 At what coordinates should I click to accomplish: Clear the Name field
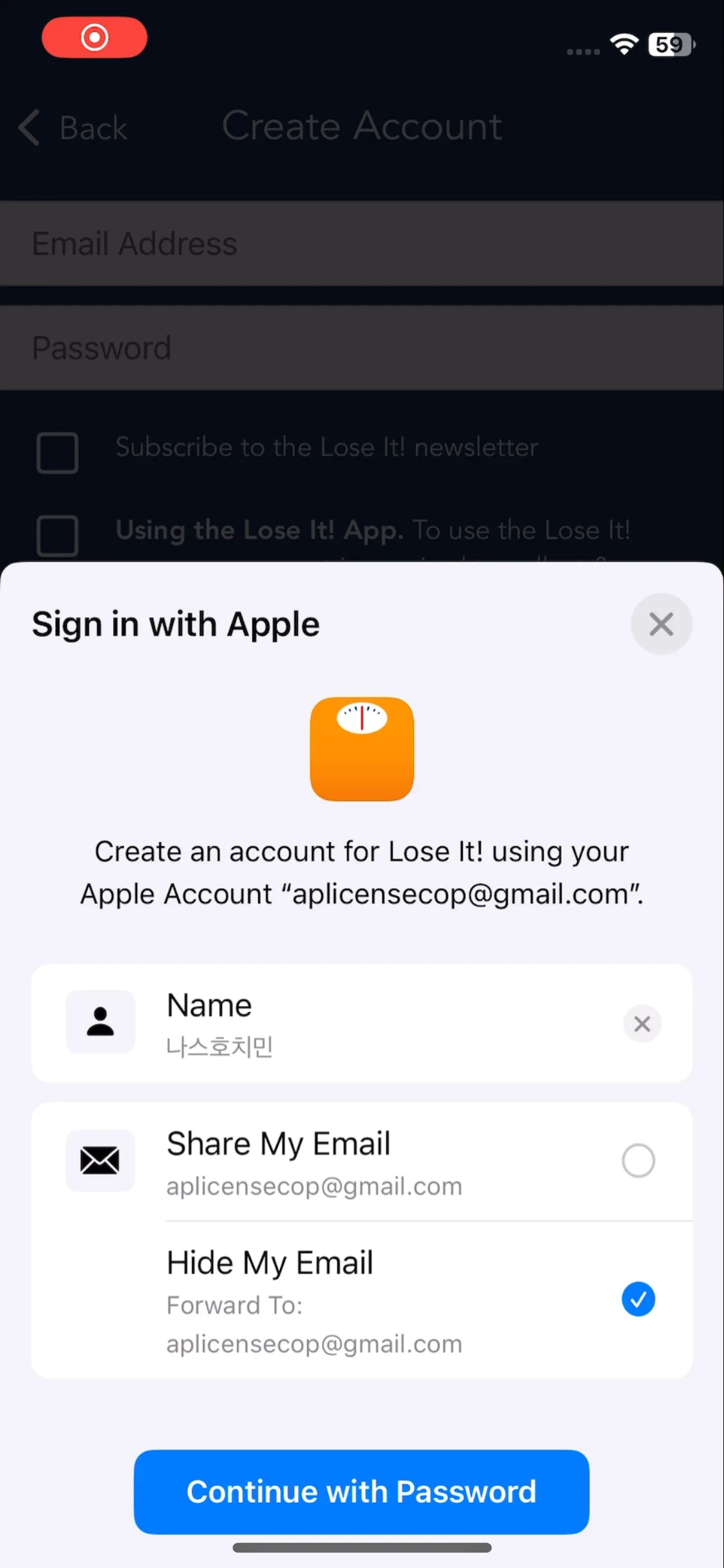coord(642,1023)
